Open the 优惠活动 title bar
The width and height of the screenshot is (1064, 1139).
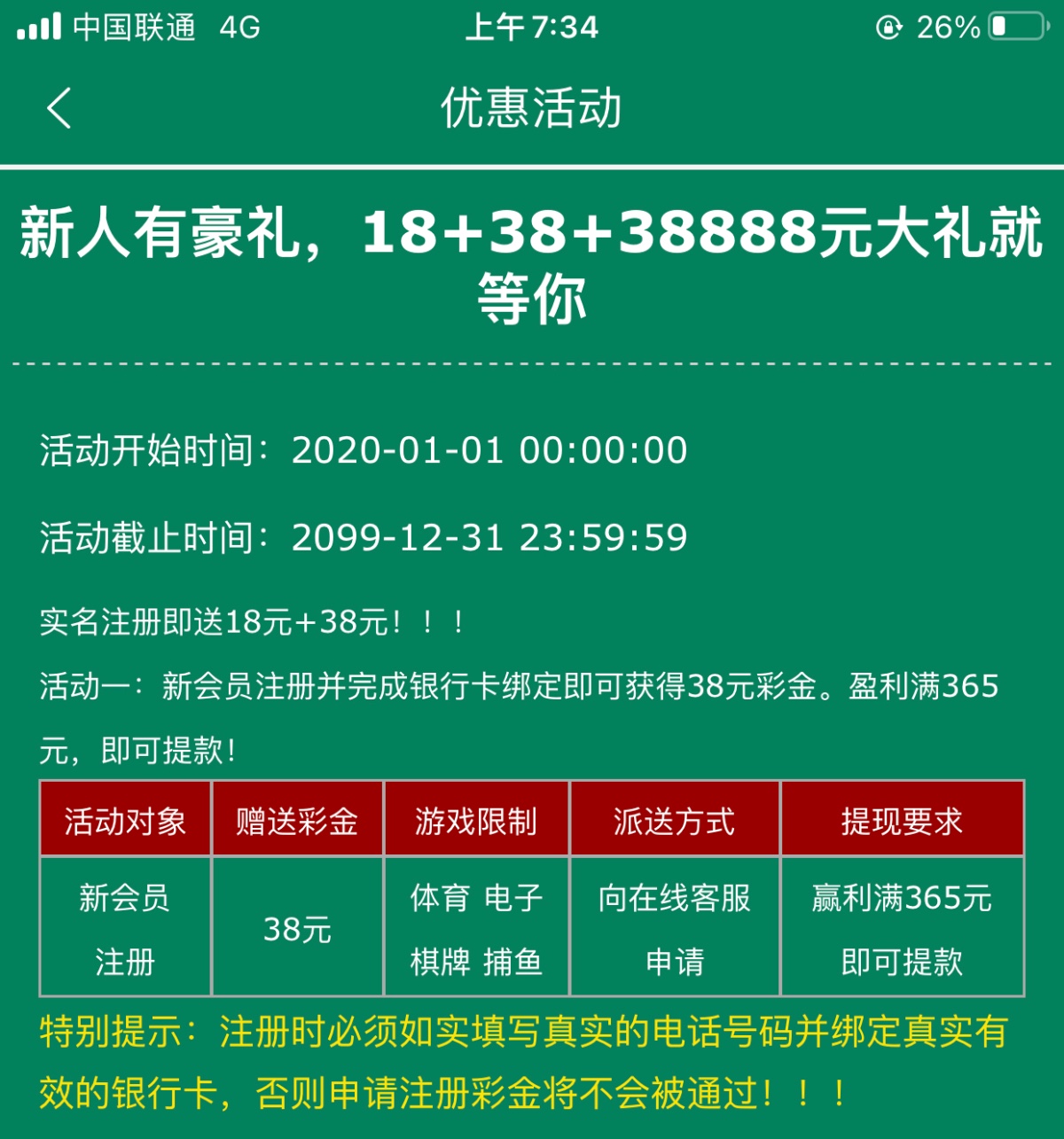tap(532, 108)
